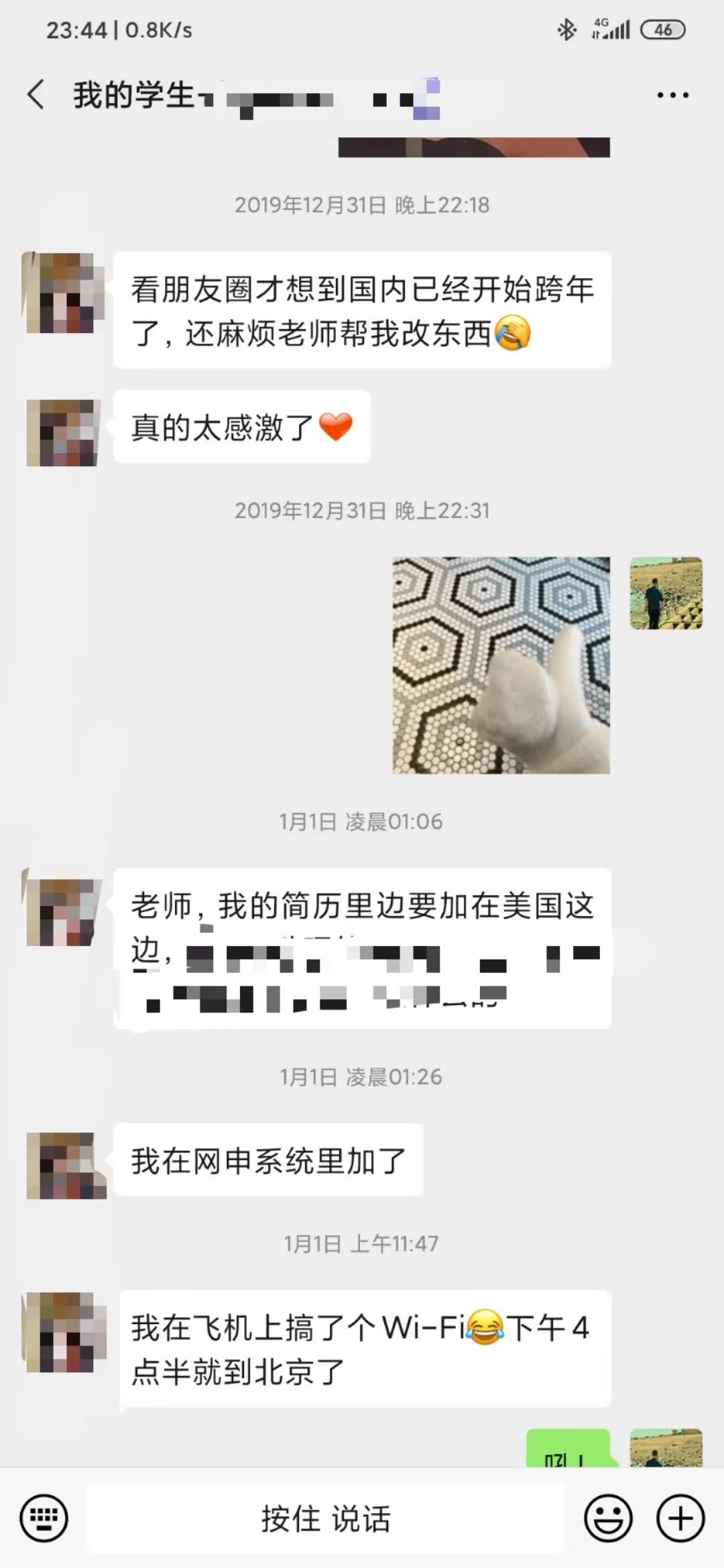The height and width of the screenshot is (1568, 724).
Task: Open the plus attachment menu
Action: (x=680, y=1518)
